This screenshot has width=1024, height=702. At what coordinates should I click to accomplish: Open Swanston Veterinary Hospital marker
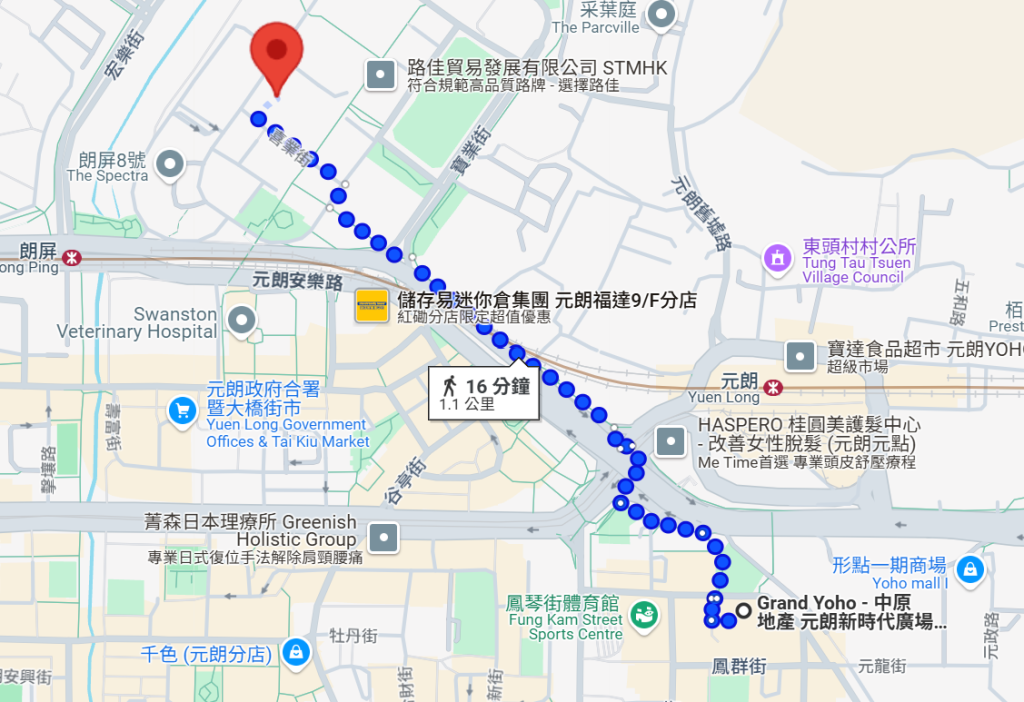point(241,321)
